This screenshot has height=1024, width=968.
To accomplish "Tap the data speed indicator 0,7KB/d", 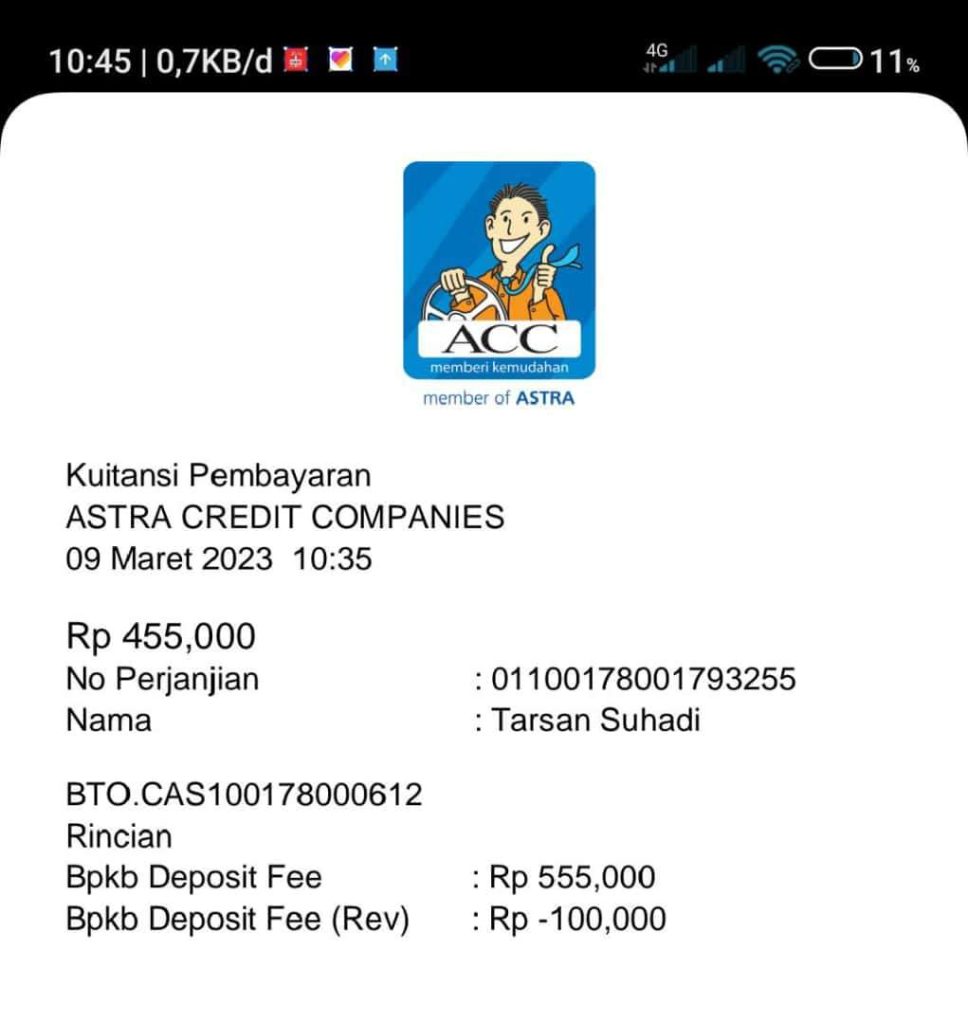I will pyautogui.click(x=213, y=60).
